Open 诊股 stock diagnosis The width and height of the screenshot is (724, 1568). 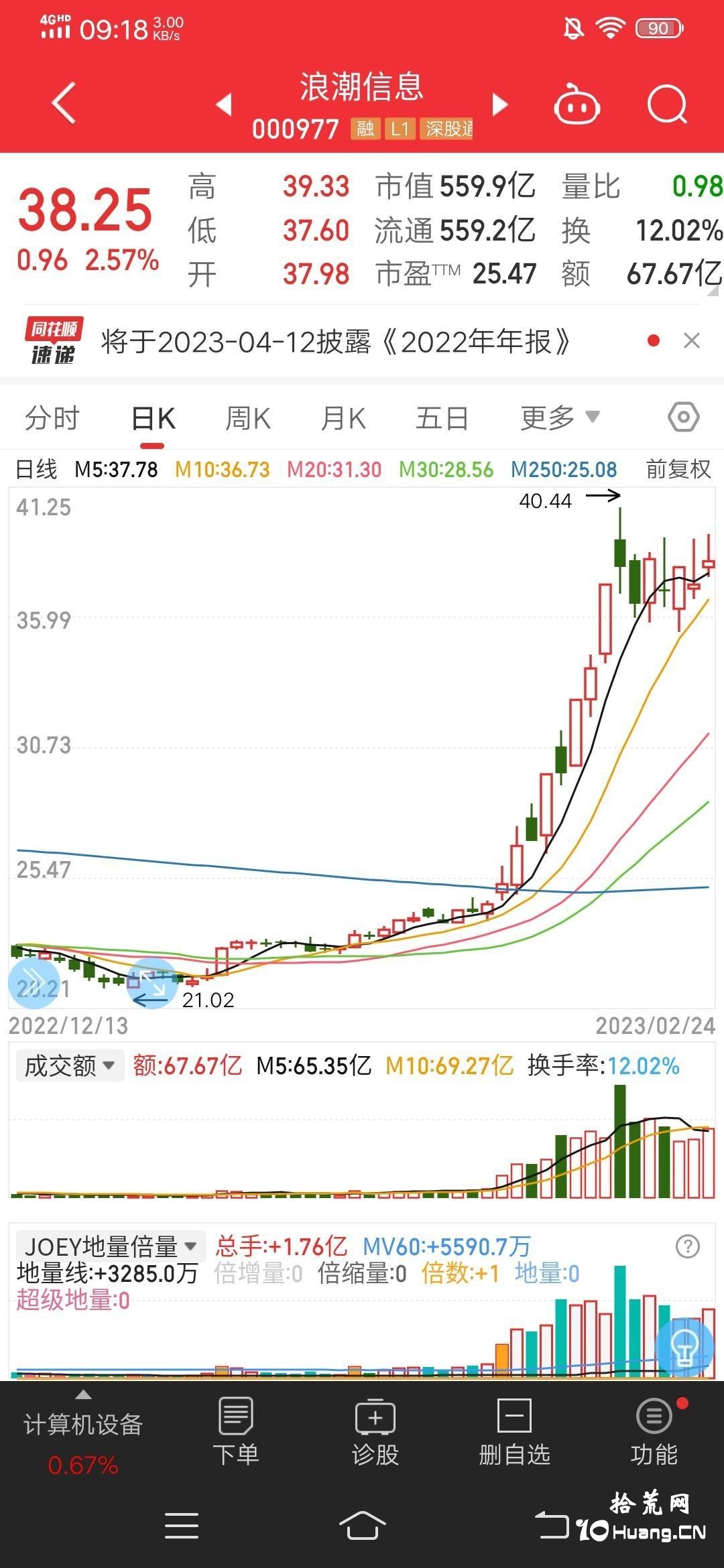375,1432
